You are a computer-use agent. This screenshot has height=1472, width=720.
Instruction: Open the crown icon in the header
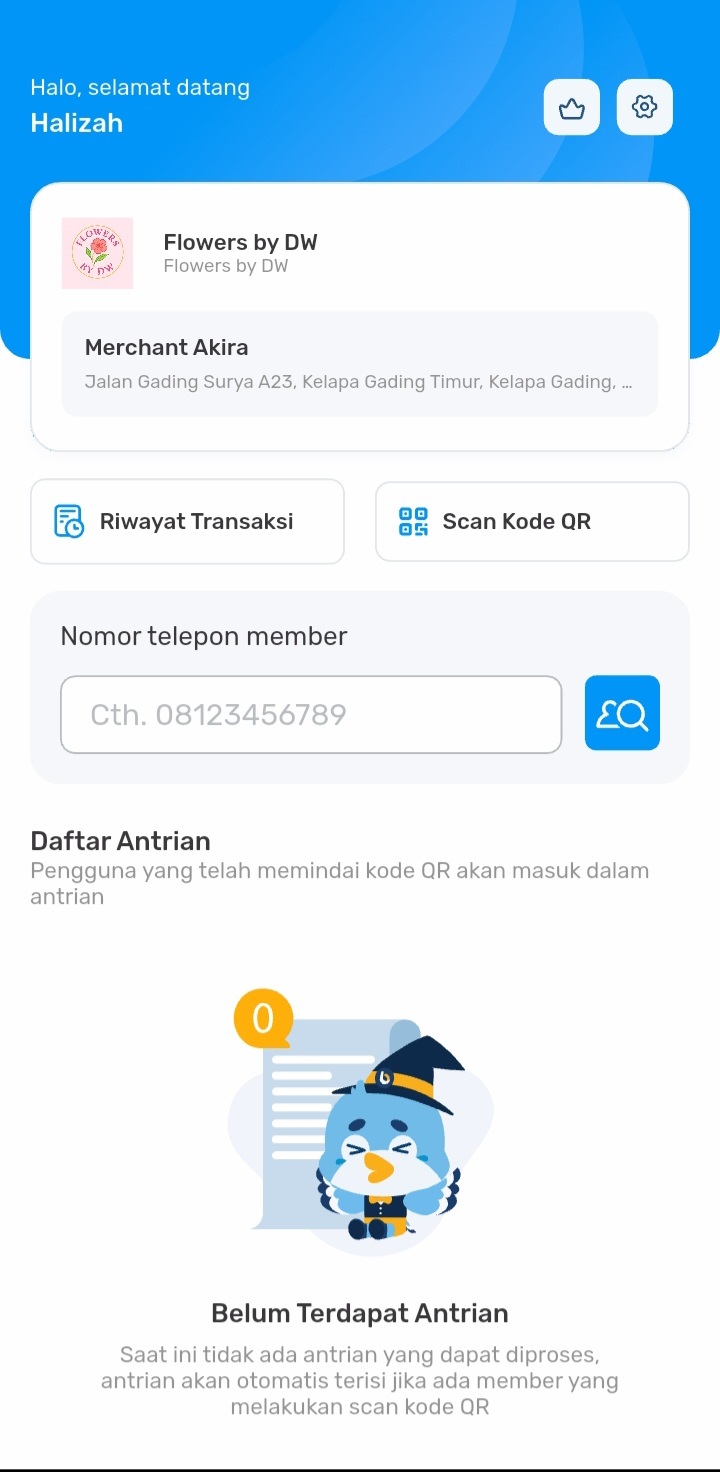pos(572,107)
